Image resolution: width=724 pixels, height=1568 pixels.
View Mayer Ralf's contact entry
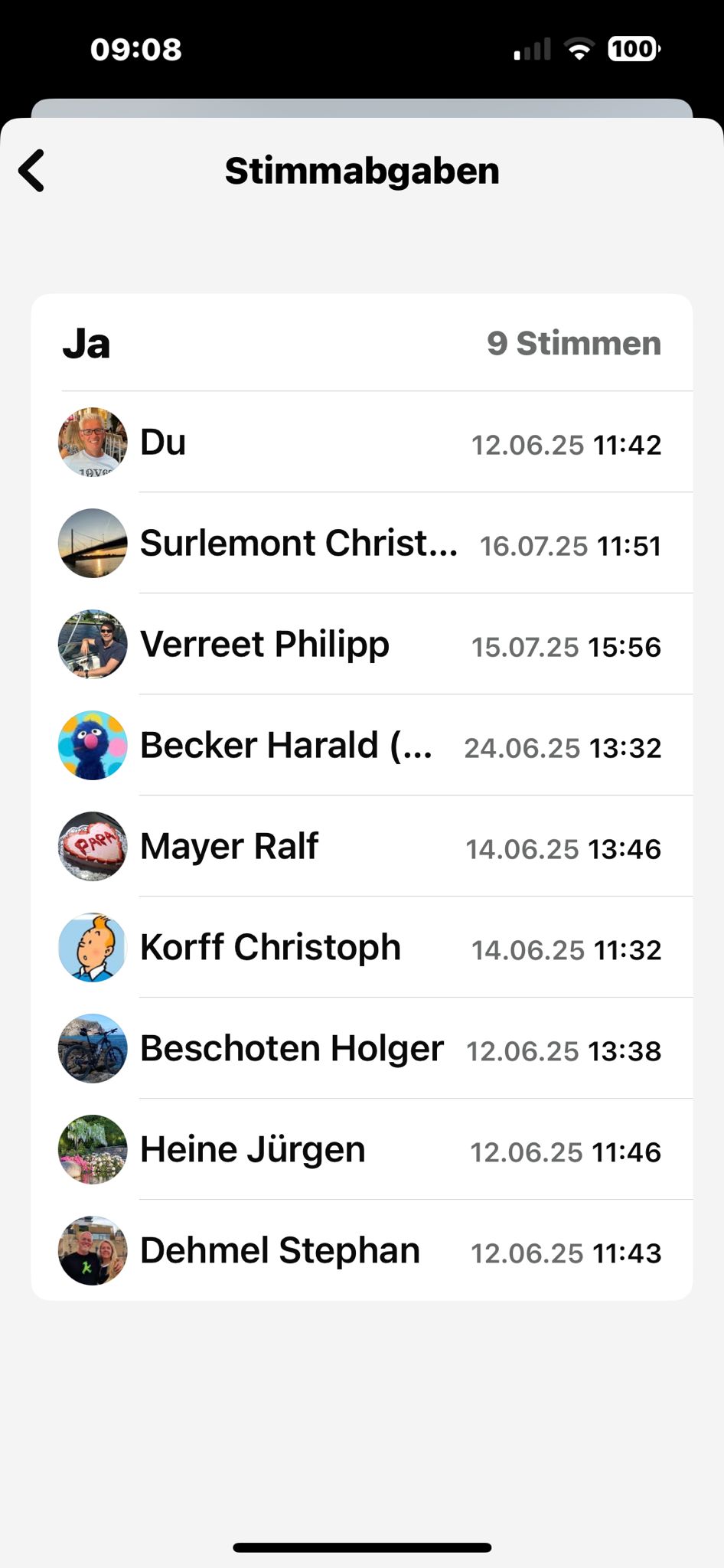point(361,847)
